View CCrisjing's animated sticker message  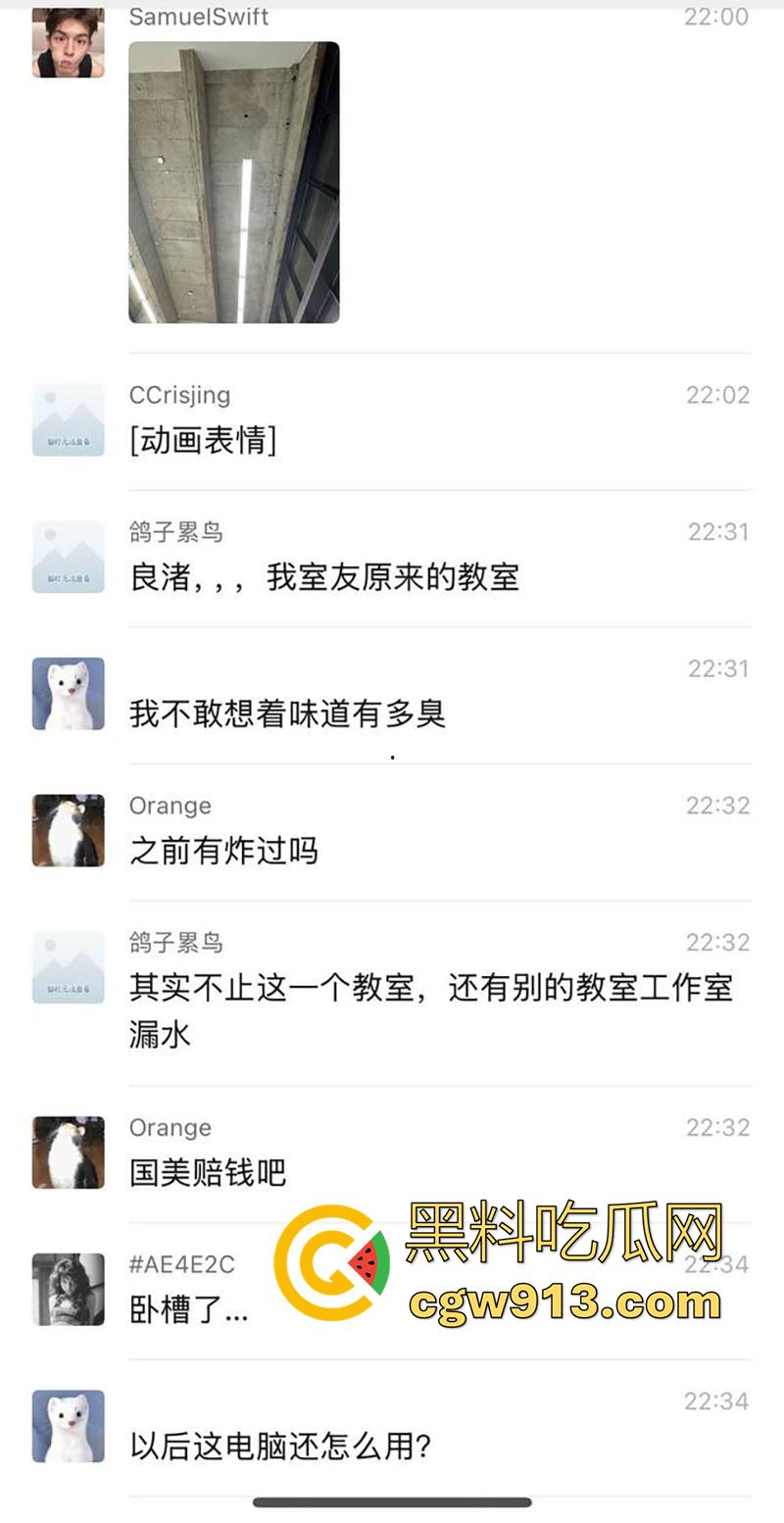[x=203, y=440]
